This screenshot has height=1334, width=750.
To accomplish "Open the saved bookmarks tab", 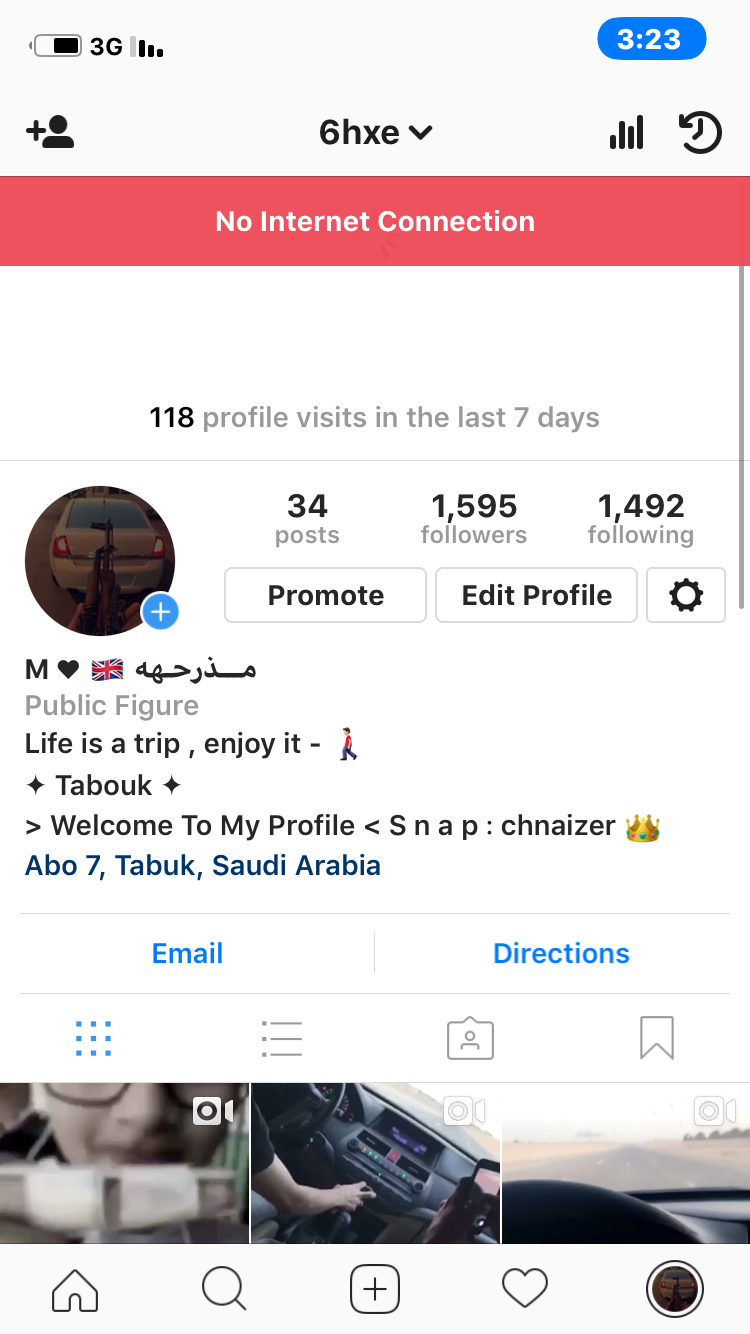I will (657, 1038).
